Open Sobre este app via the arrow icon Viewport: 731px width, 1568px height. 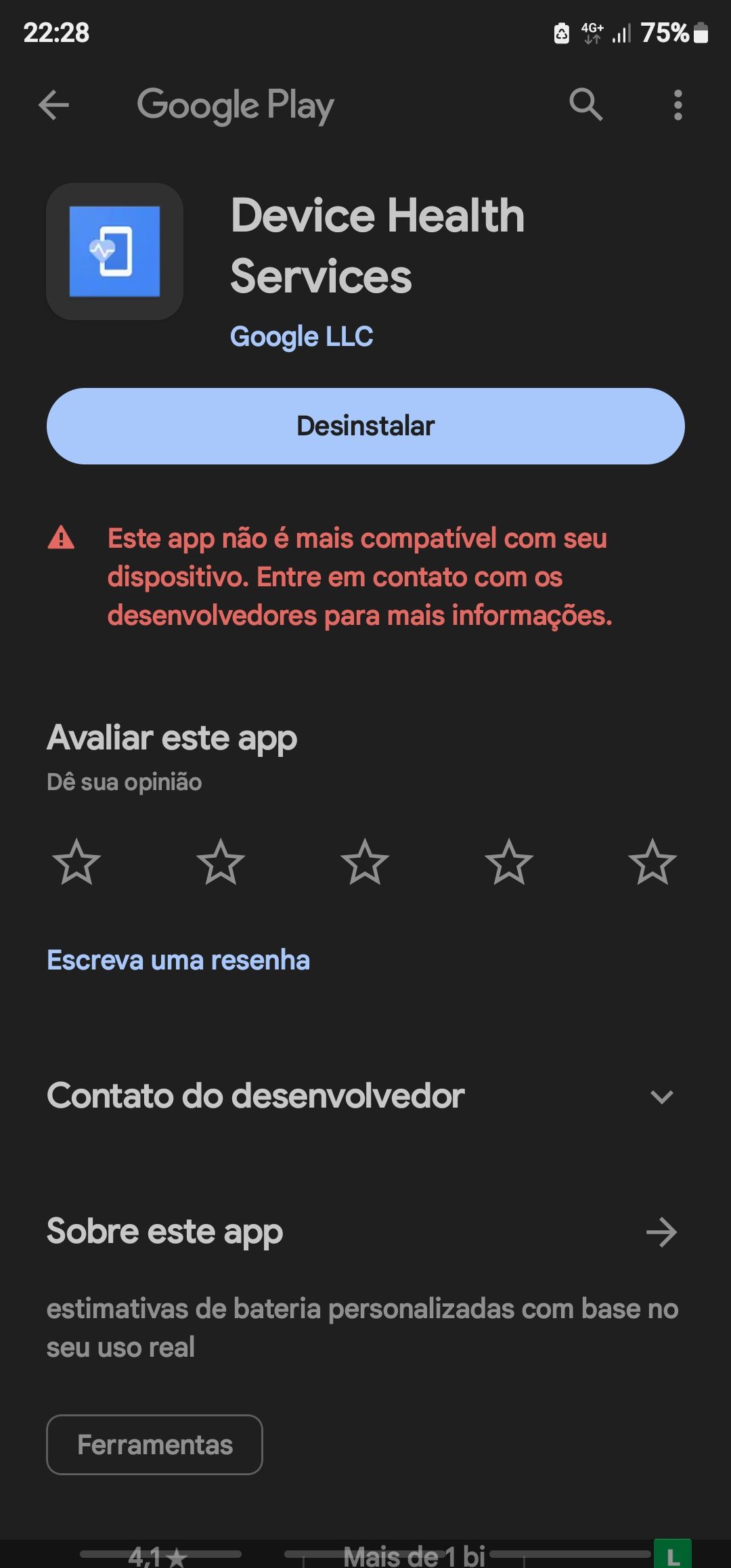click(x=662, y=1232)
